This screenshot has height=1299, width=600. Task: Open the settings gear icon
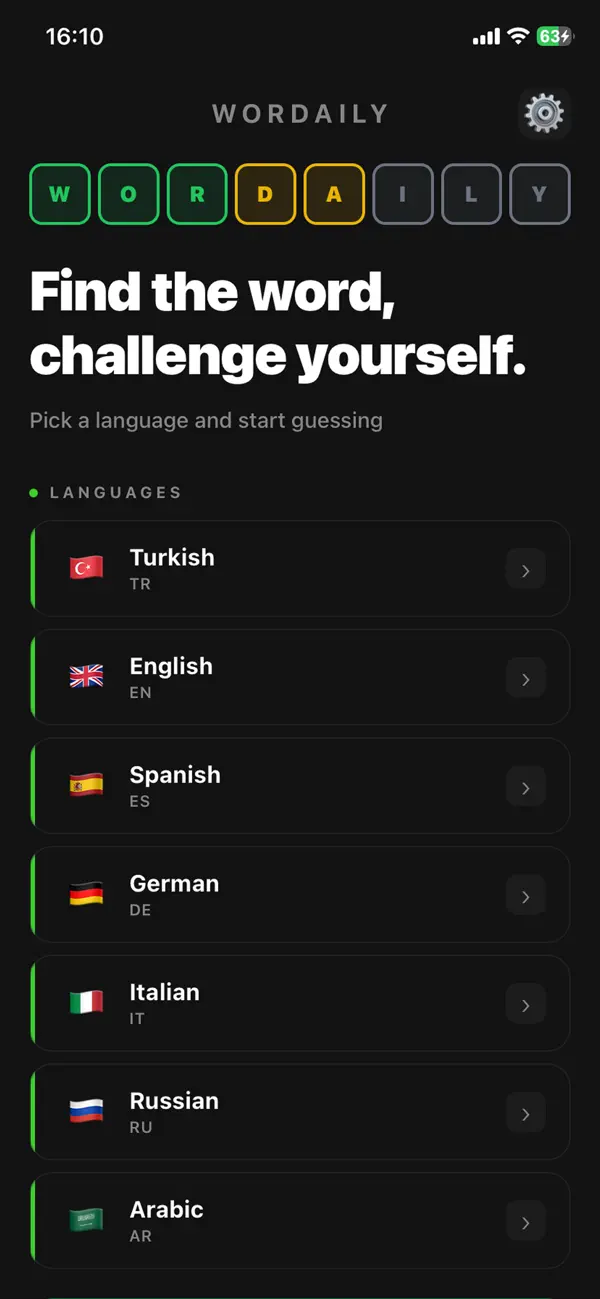tap(545, 113)
